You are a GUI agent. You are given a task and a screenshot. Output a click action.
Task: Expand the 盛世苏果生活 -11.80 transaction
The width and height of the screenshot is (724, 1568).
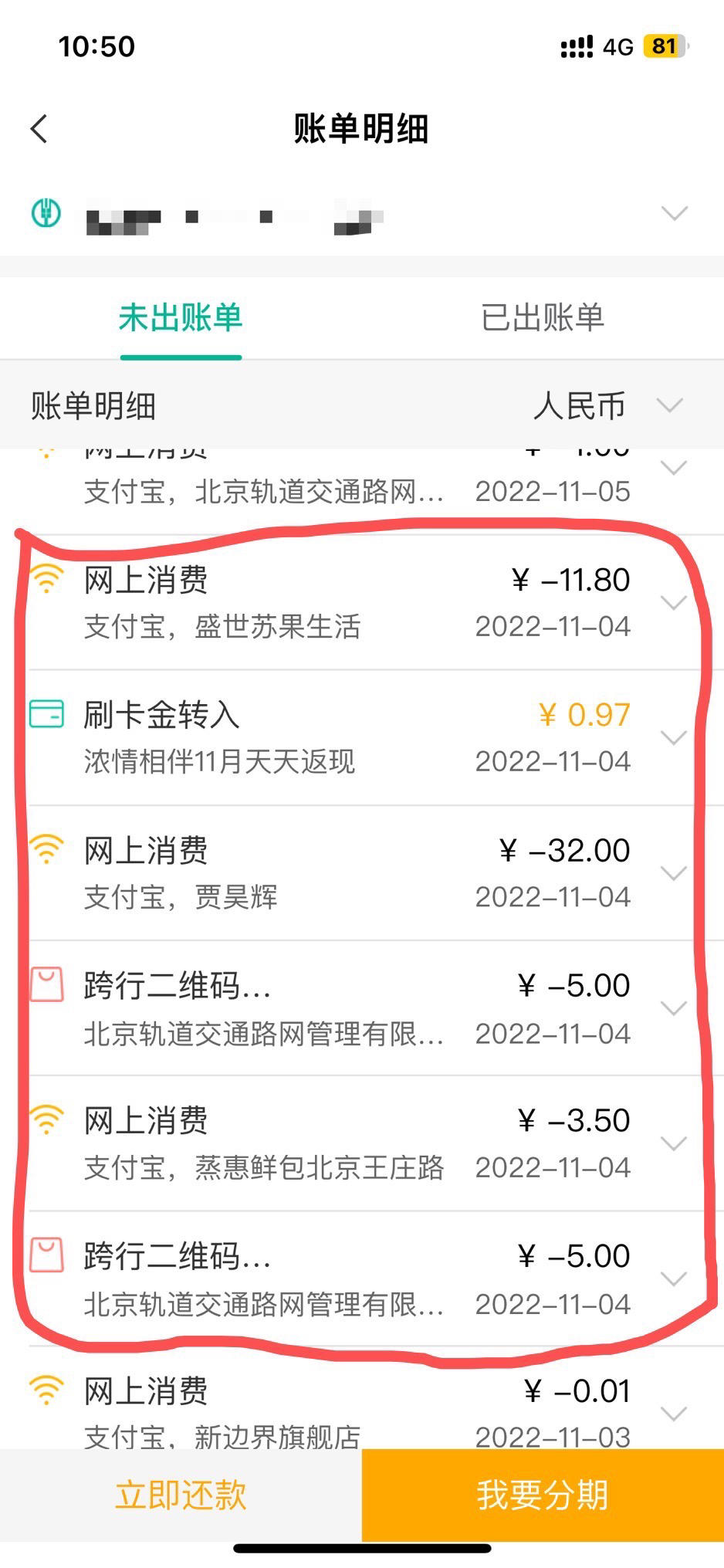tap(362, 602)
